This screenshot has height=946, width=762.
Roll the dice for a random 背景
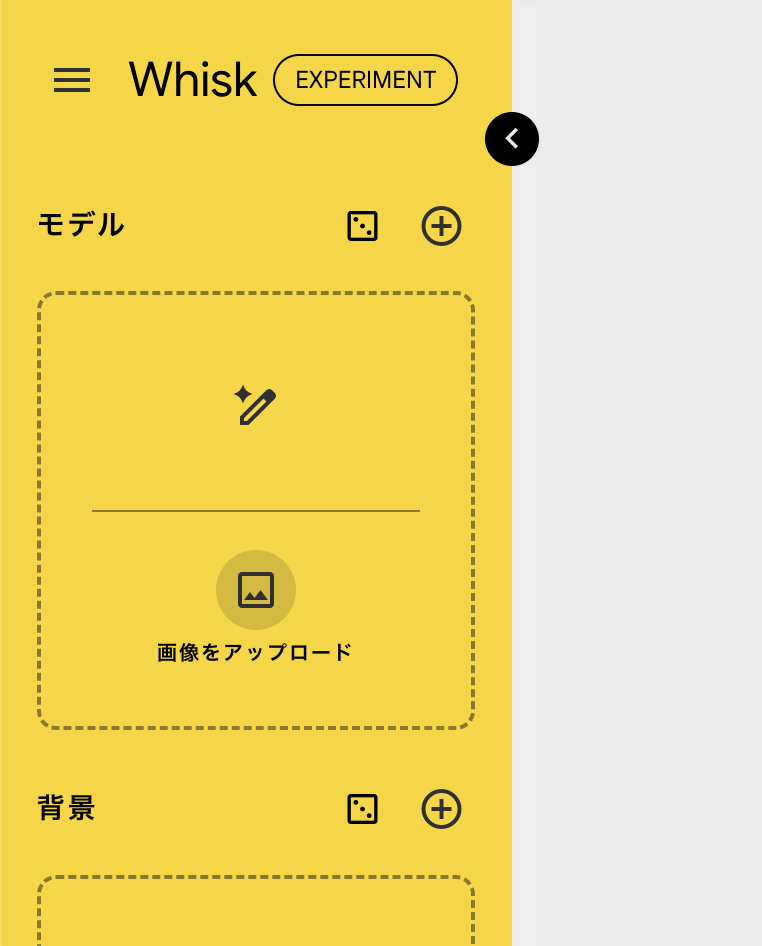(x=362, y=808)
